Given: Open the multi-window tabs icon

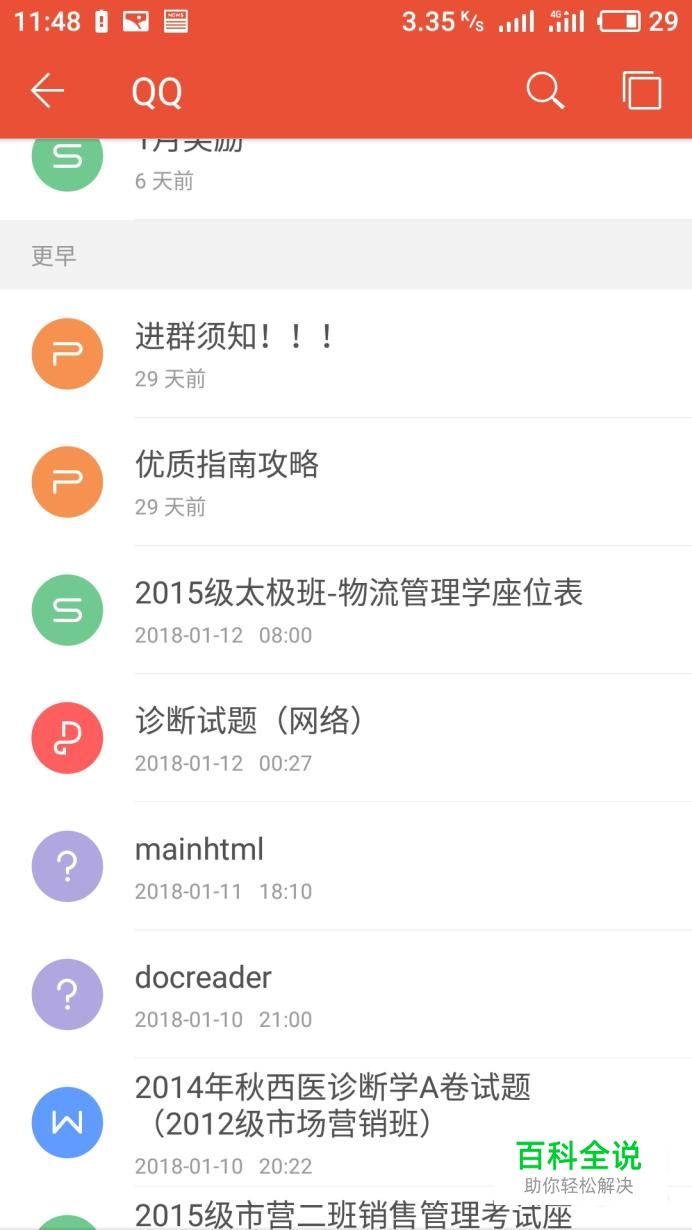Looking at the screenshot, I should click(x=642, y=92).
